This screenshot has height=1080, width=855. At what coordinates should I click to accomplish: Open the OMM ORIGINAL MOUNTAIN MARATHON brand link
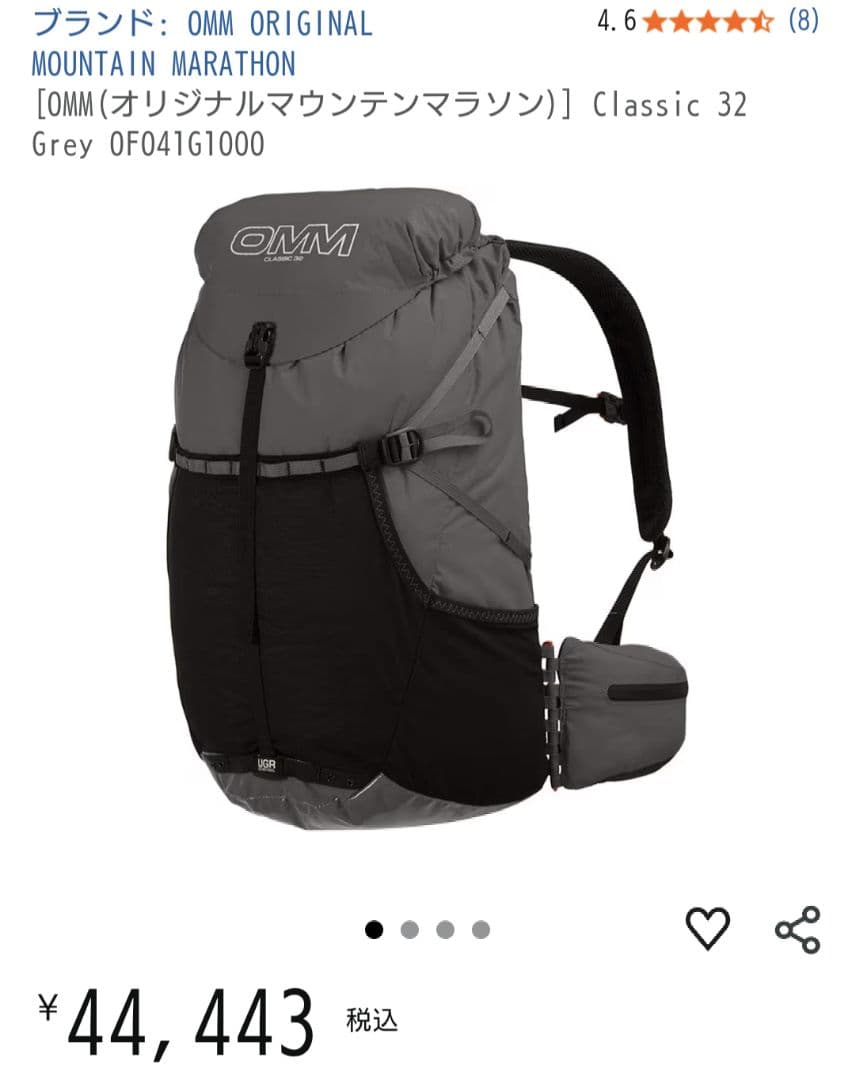[x=200, y=43]
